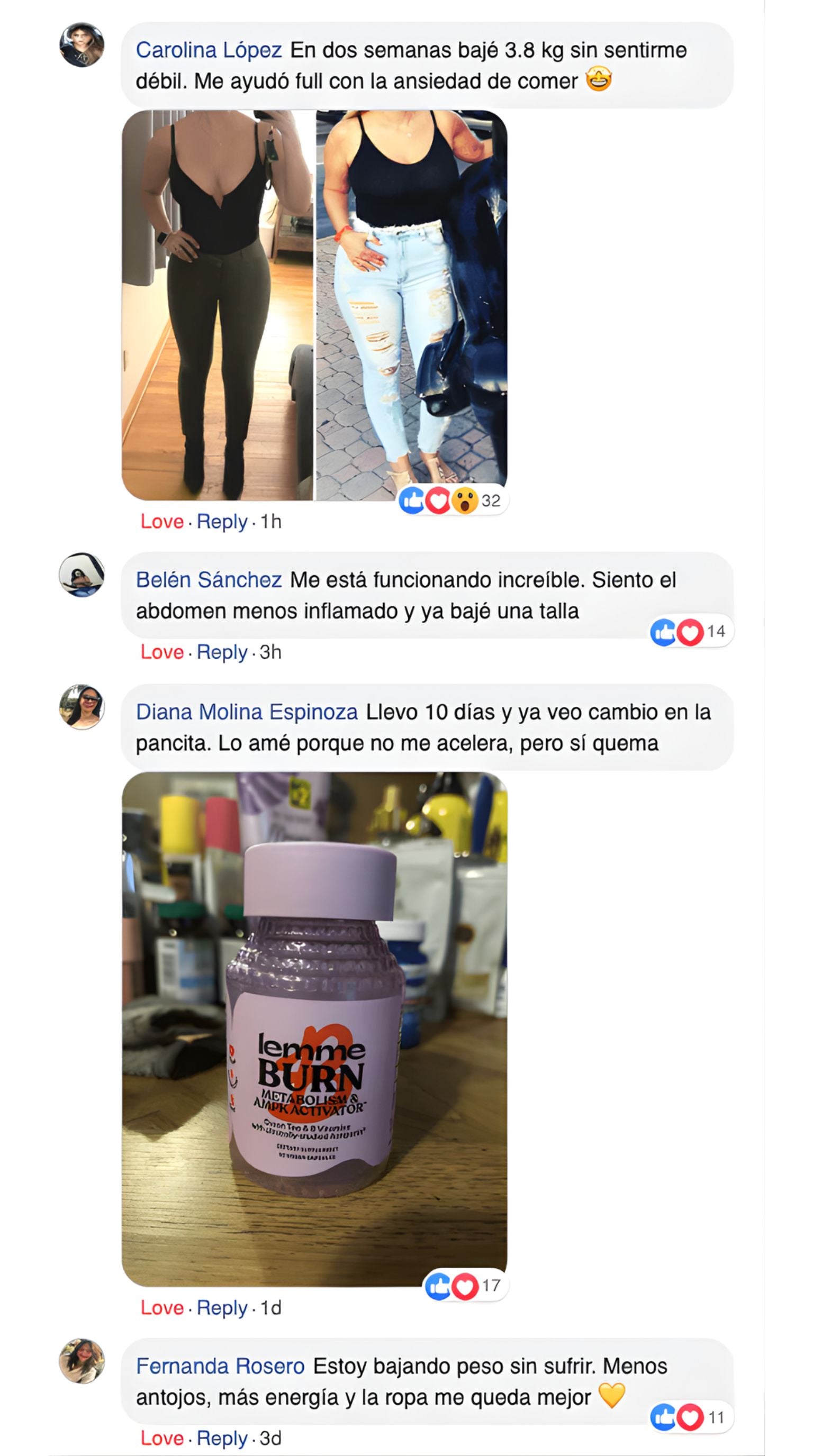
Task: Open the Lemme Burn bottle photo in Diana's comment
Action: tap(314, 1029)
